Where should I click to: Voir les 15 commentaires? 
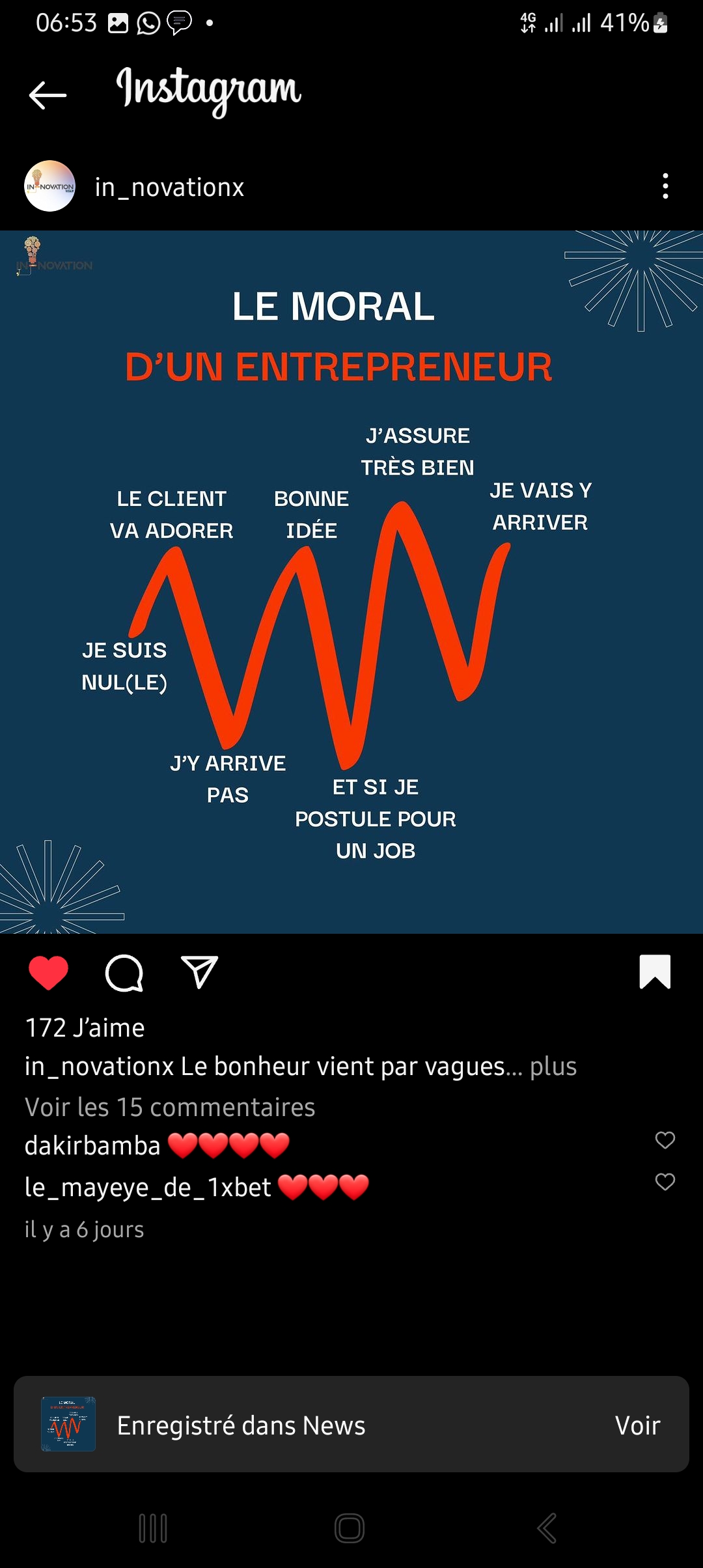coord(170,1107)
